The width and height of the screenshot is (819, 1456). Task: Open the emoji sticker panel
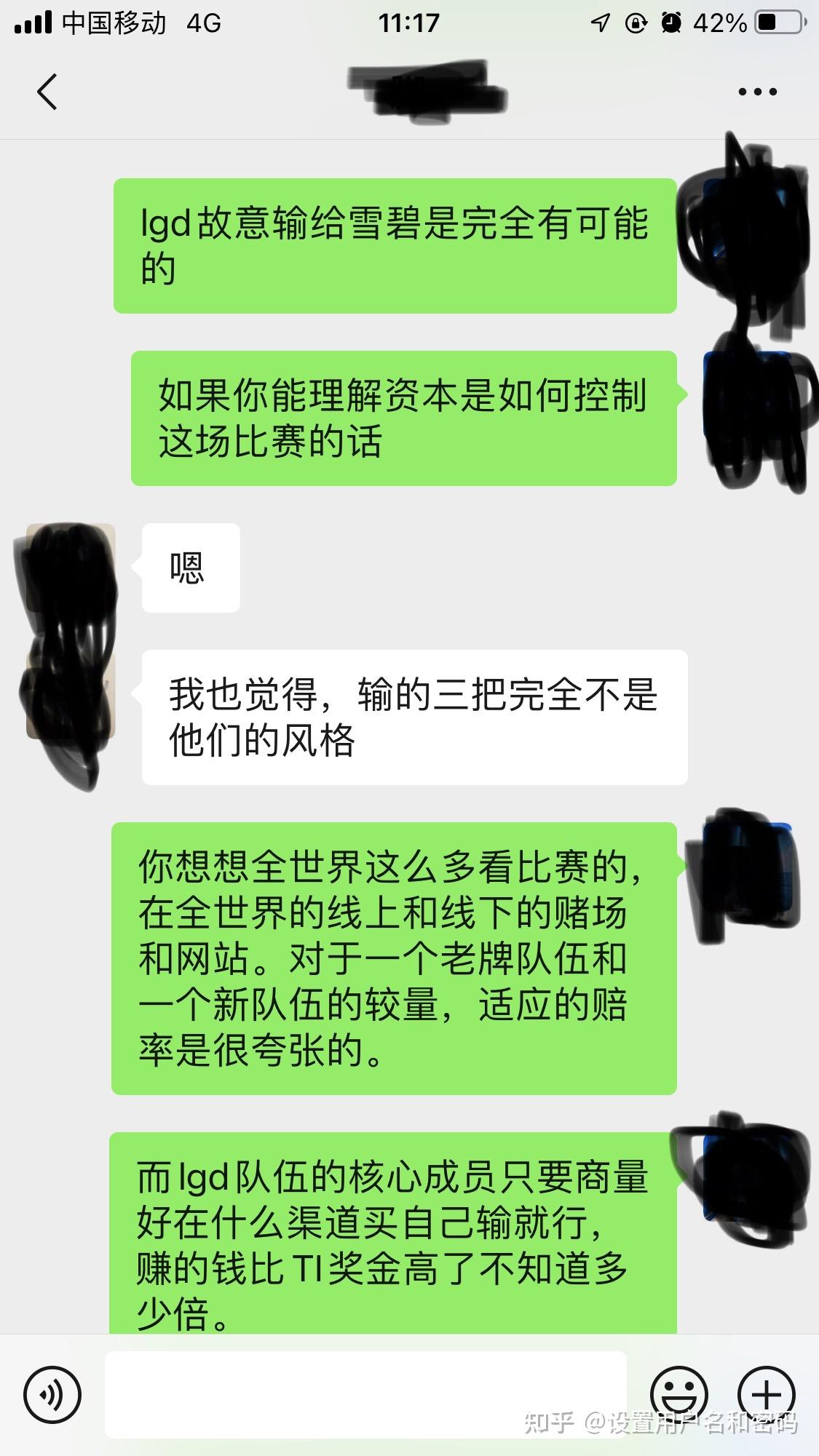pyautogui.click(x=678, y=1394)
